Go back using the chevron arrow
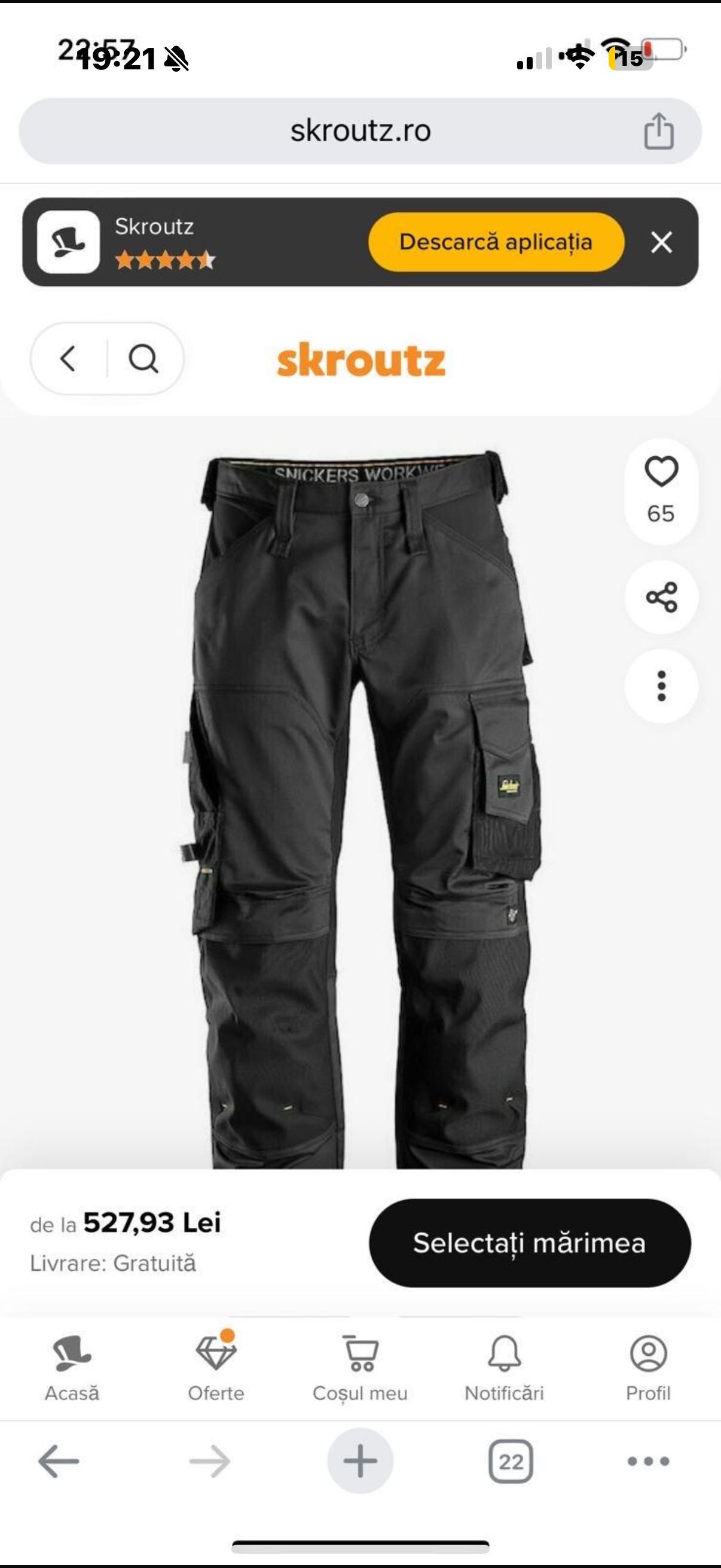The height and width of the screenshot is (1568, 721). (68, 359)
